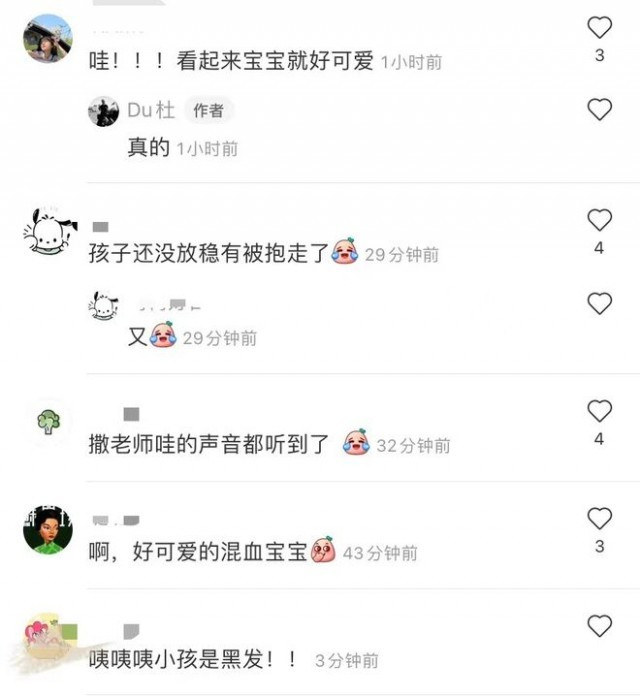Like Du杜's reply "真的"
The width and height of the screenshot is (640, 696).
point(599,110)
